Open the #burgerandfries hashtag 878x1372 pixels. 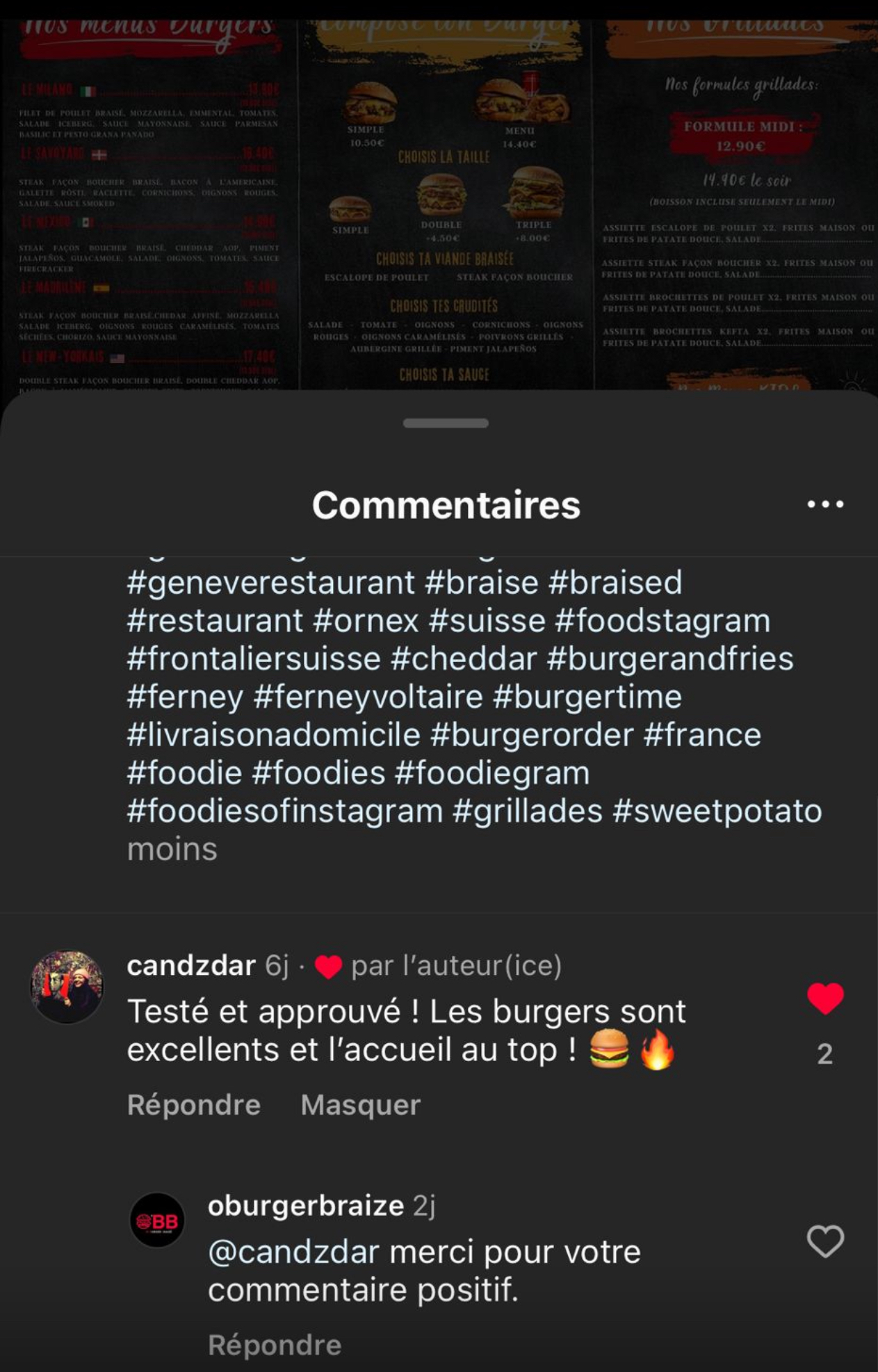[670, 659]
